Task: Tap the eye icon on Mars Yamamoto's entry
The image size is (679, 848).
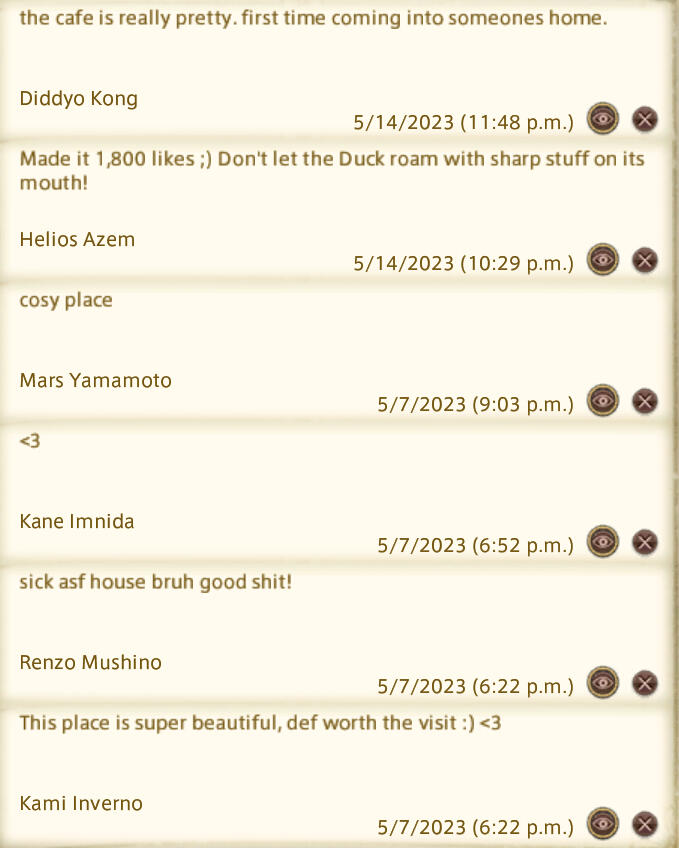Action: [602, 402]
